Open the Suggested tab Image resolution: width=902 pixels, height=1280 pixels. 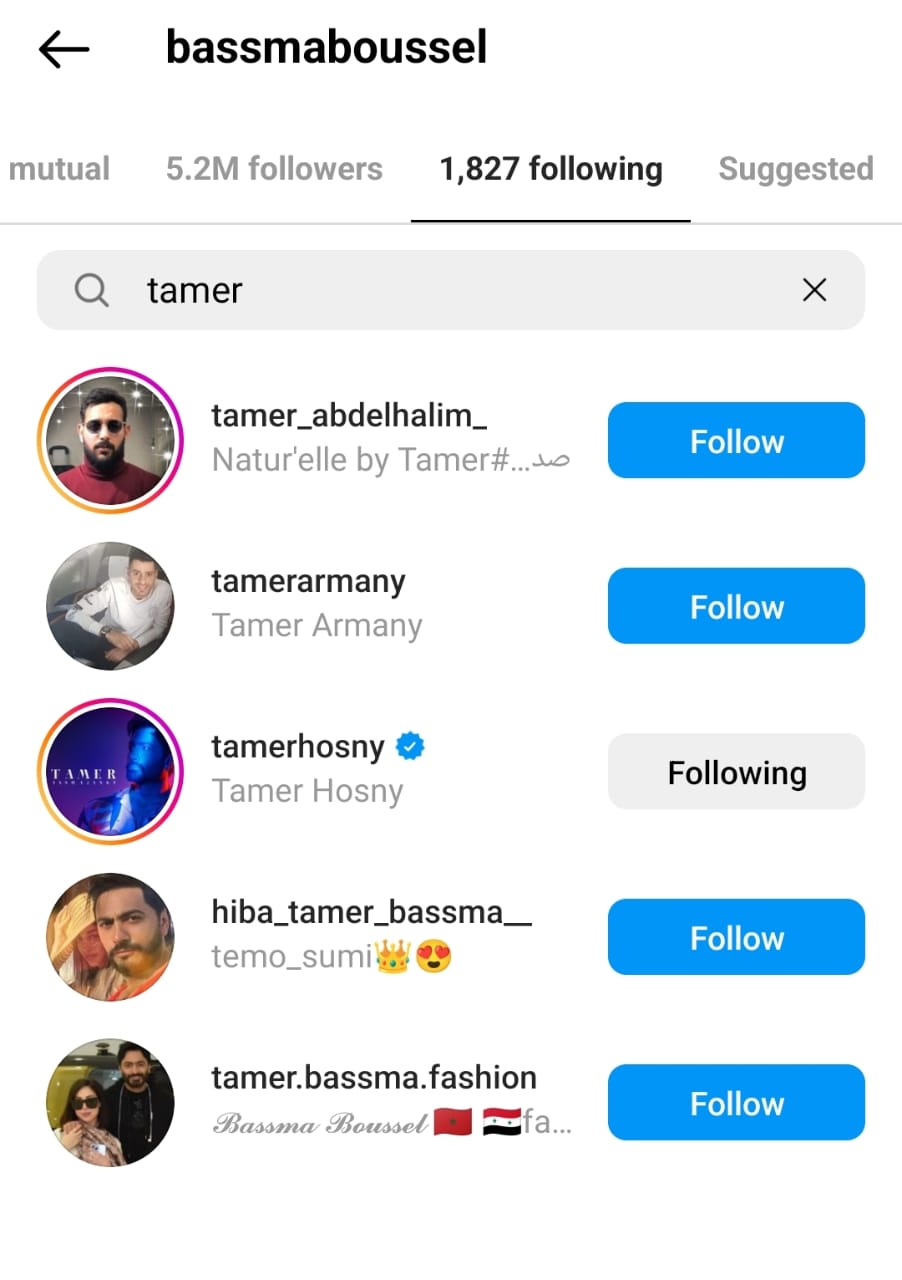tap(795, 169)
